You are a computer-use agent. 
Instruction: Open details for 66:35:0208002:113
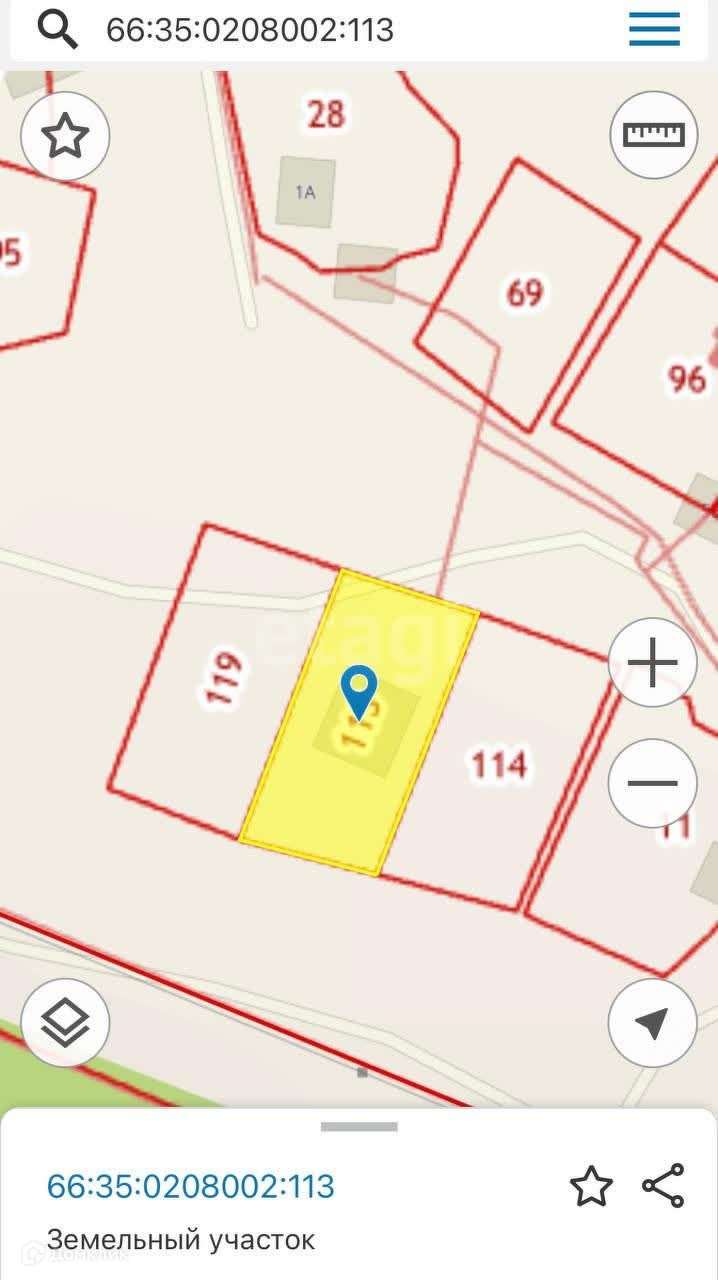(x=191, y=1187)
